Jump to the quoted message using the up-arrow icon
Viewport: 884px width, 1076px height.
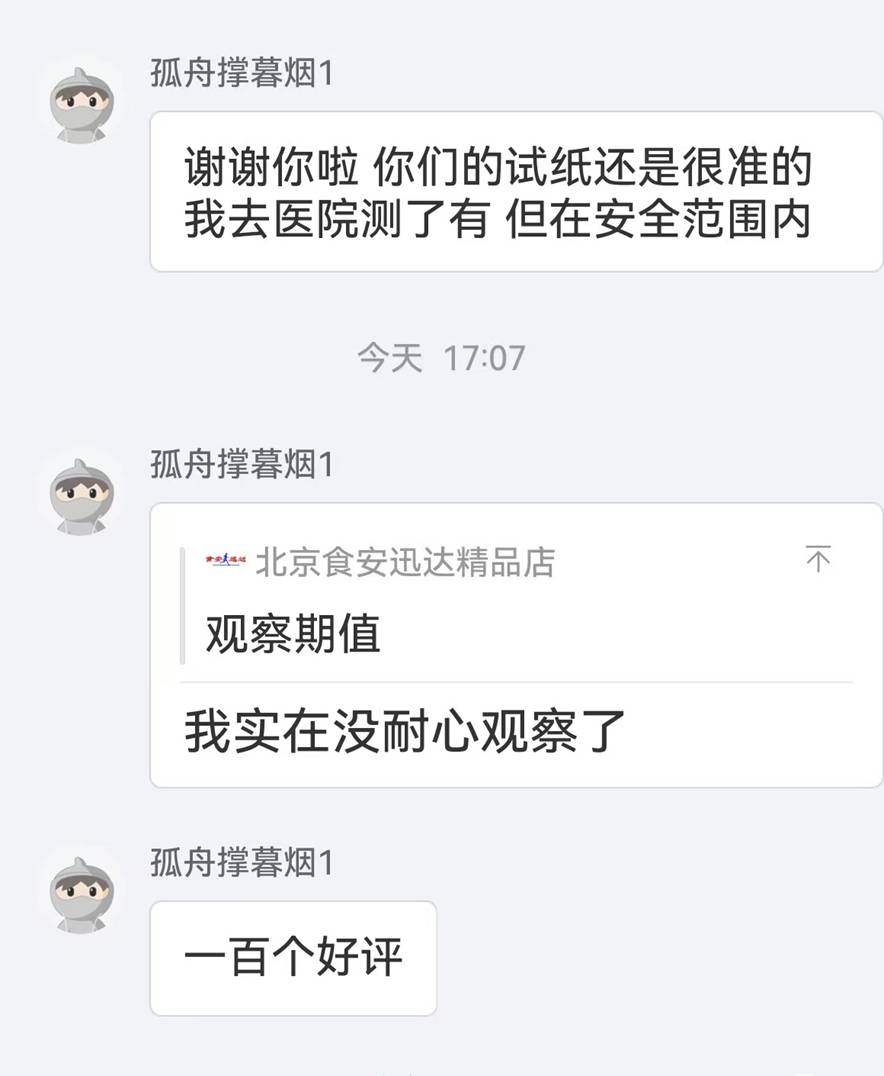(818, 559)
